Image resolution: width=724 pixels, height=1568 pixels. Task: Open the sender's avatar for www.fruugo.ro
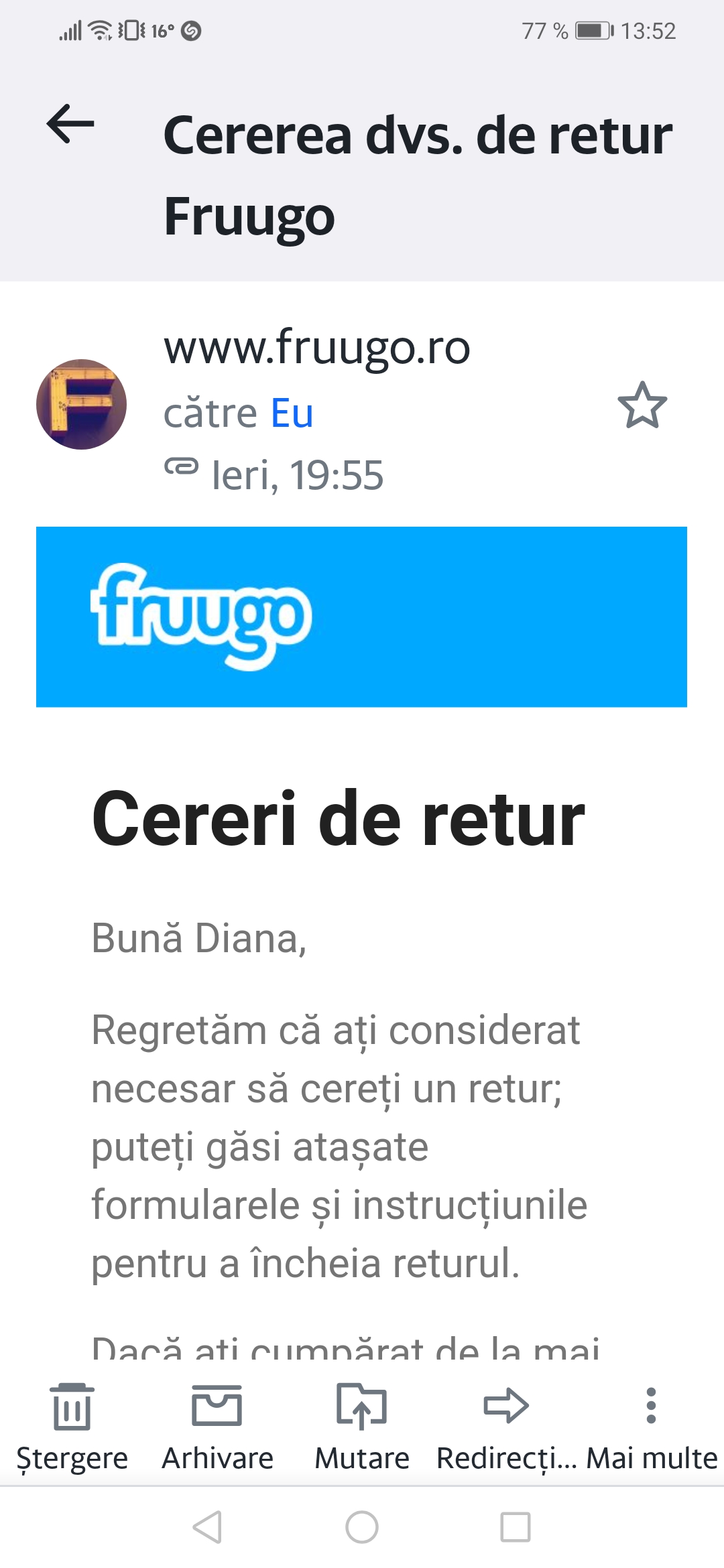[x=81, y=404]
